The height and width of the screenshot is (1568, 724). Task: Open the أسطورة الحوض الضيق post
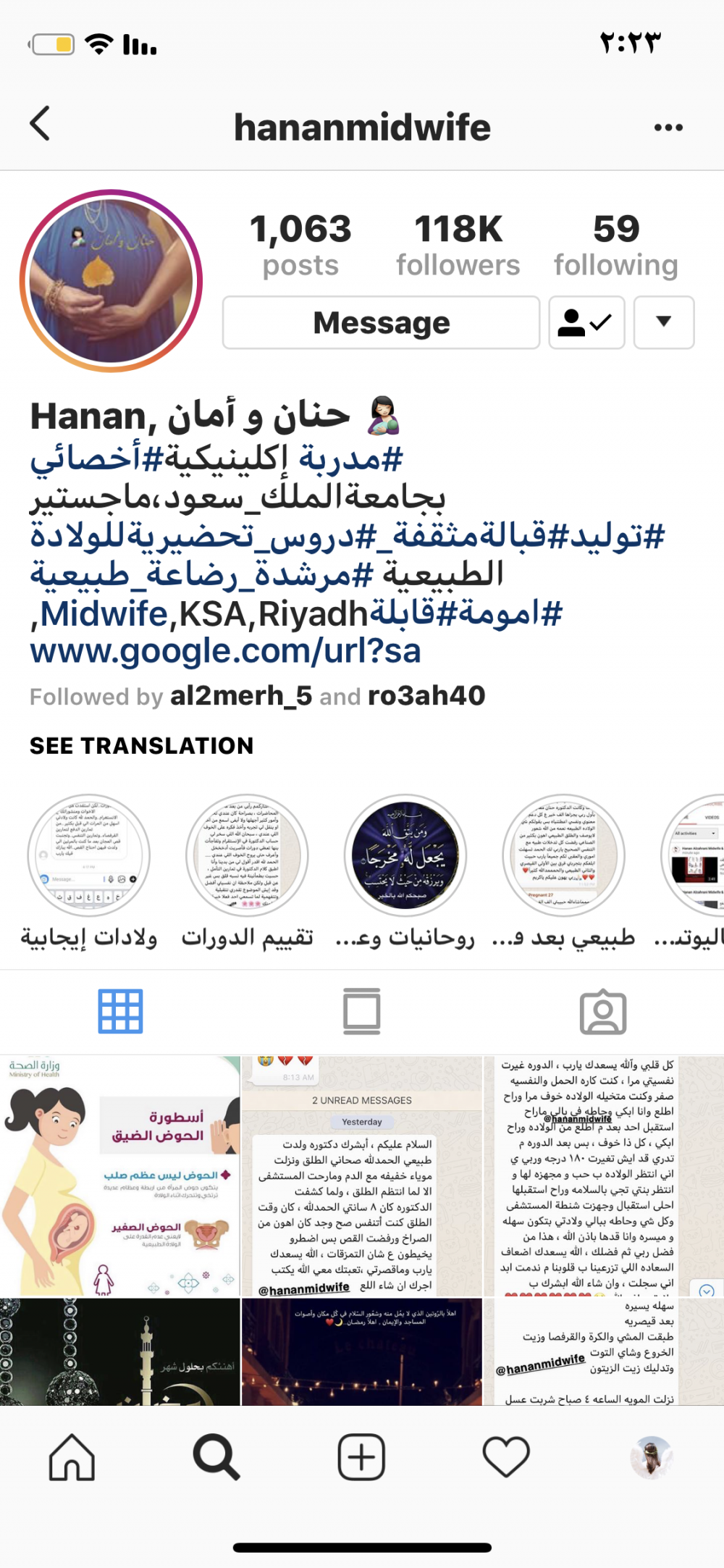[119, 1175]
